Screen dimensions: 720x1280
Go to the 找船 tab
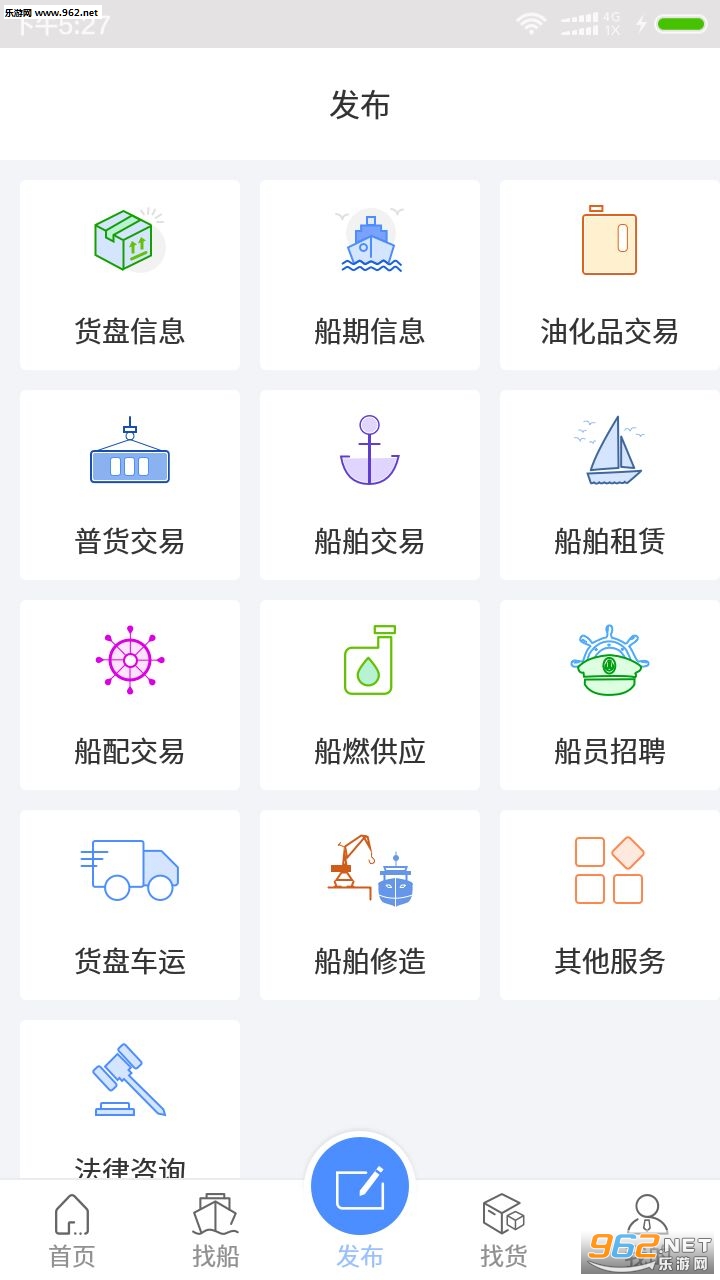pos(216,1230)
